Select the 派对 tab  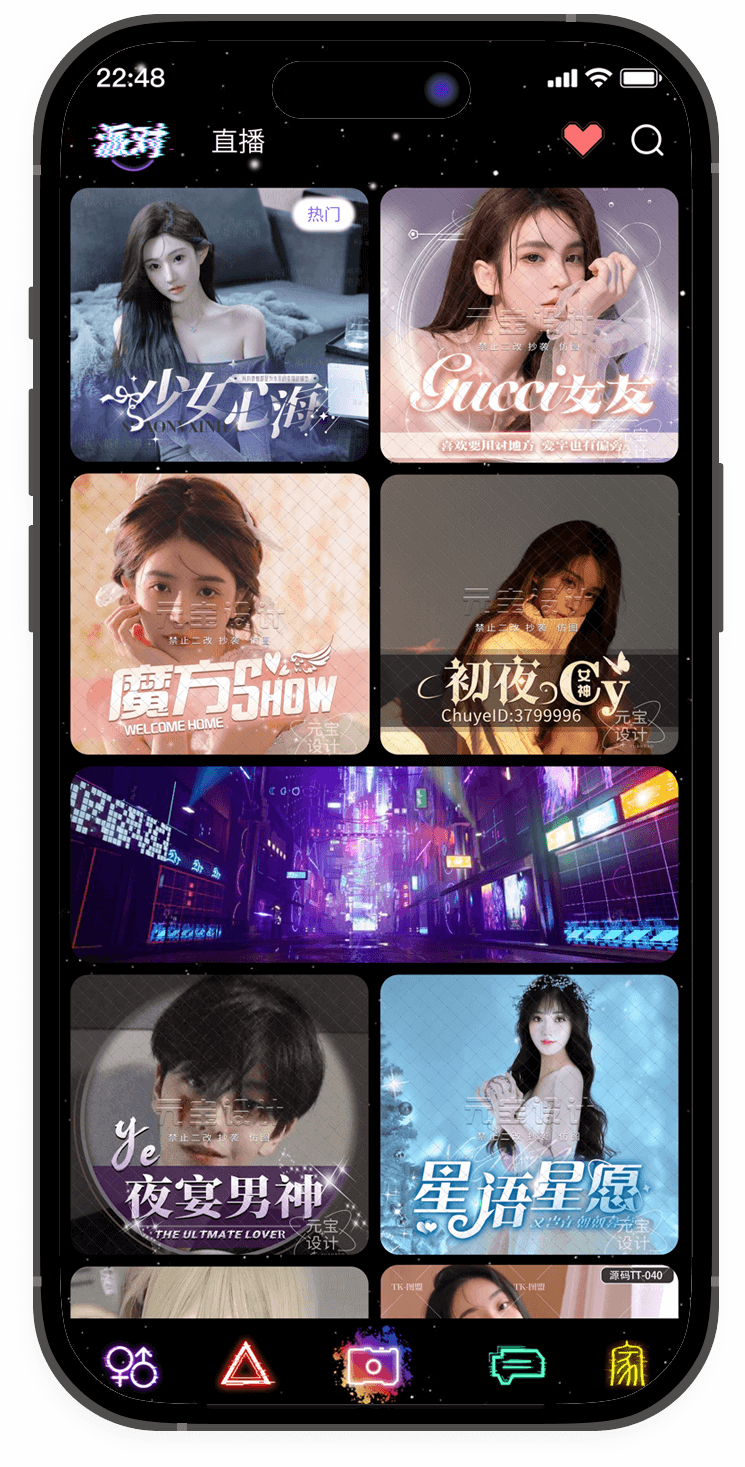click(x=130, y=141)
